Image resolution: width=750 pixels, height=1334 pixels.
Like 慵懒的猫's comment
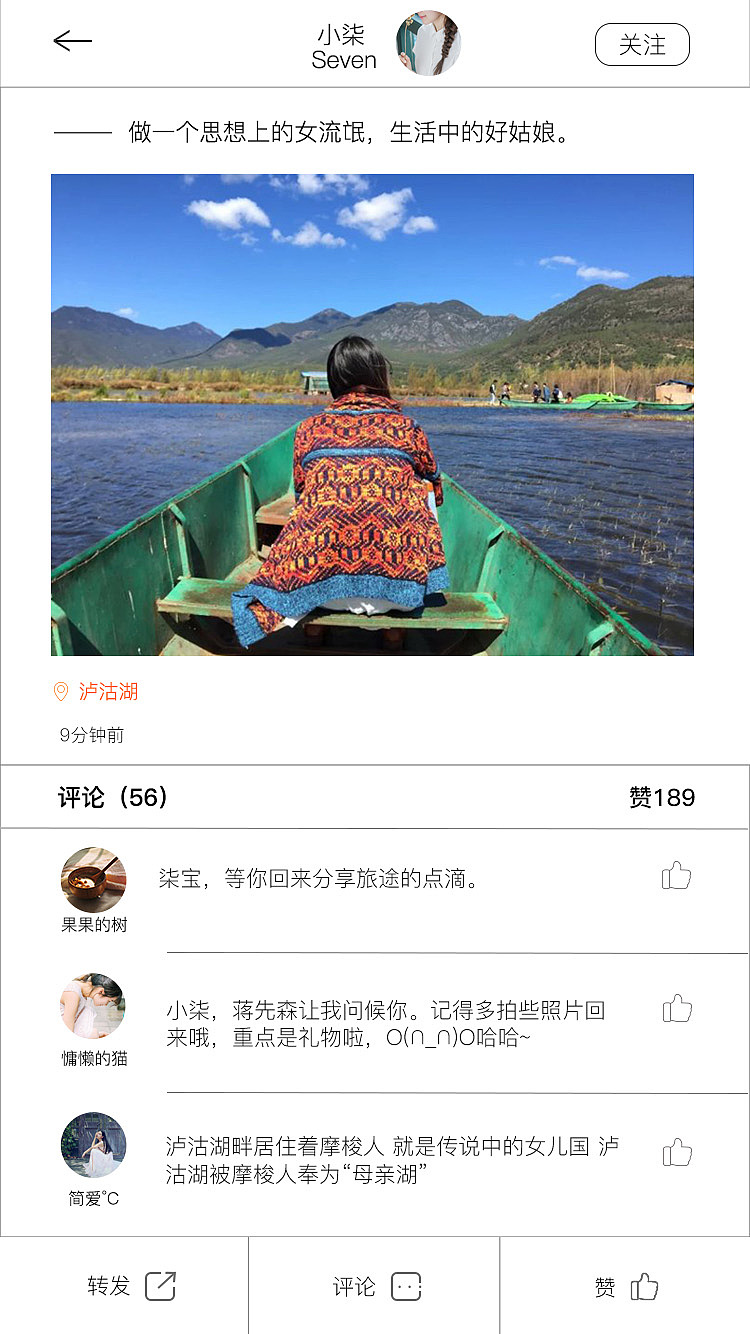pyautogui.click(x=677, y=1008)
